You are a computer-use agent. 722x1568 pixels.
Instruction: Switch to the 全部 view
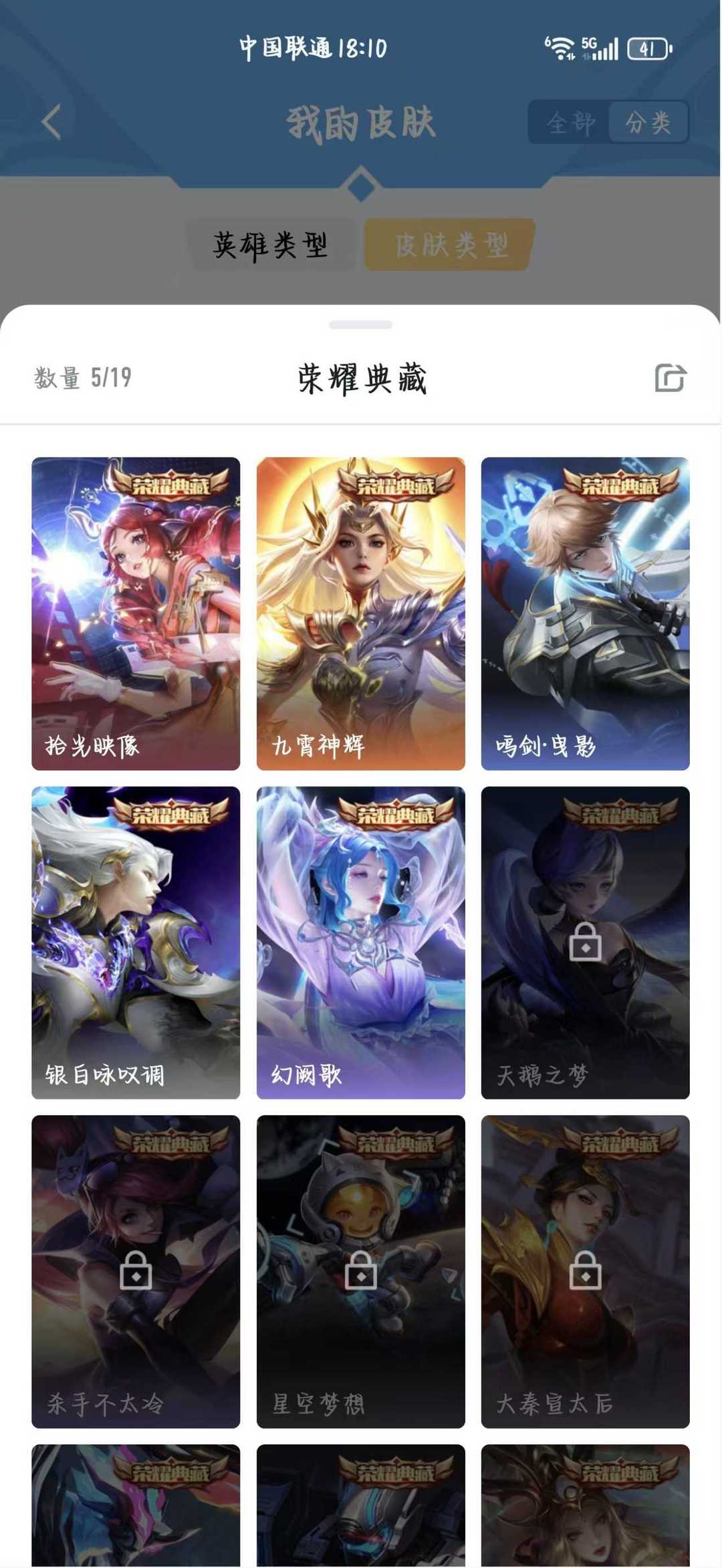[570, 122]
